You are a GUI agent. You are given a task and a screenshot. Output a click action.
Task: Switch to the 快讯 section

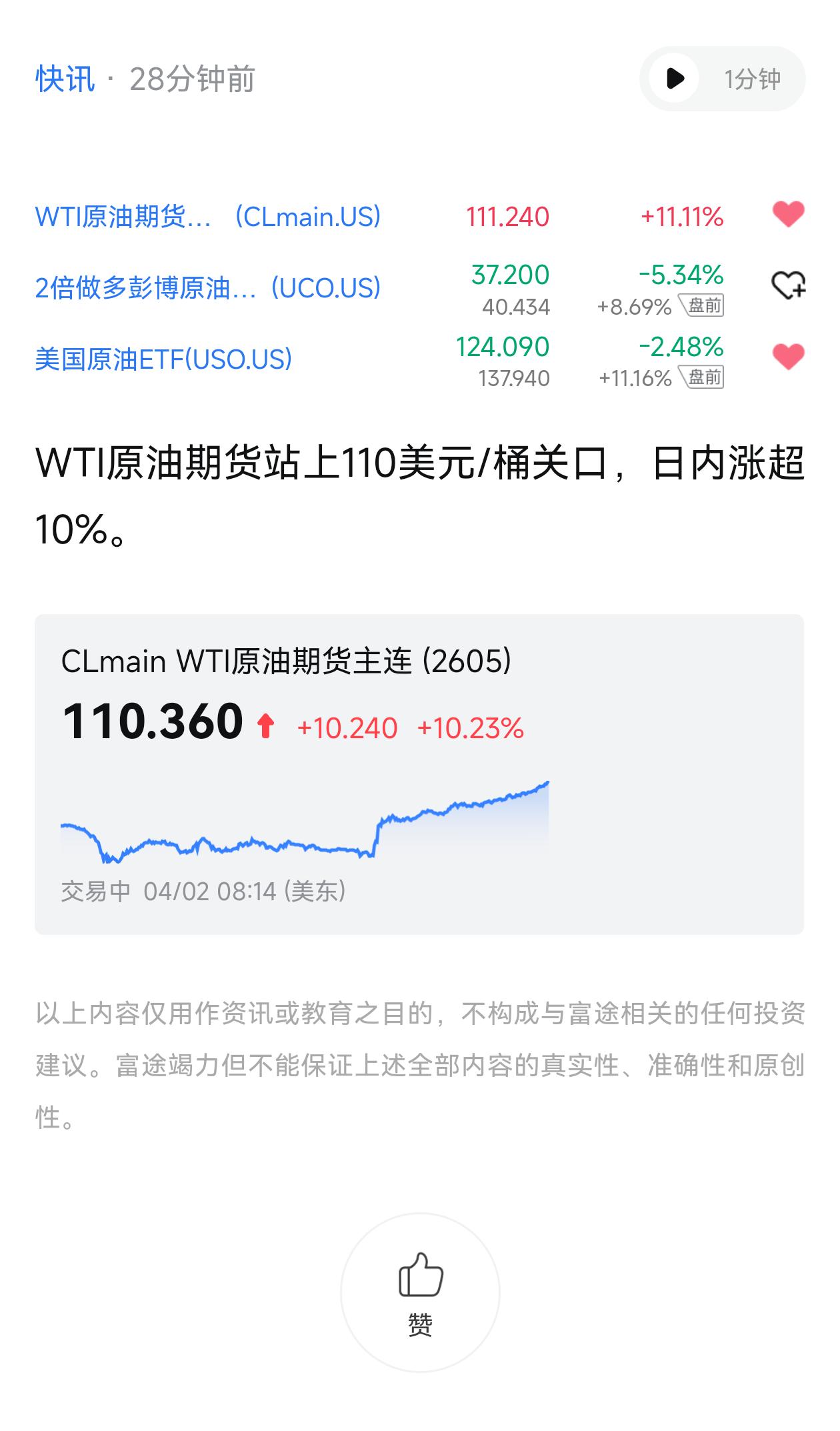pos(63,78)
